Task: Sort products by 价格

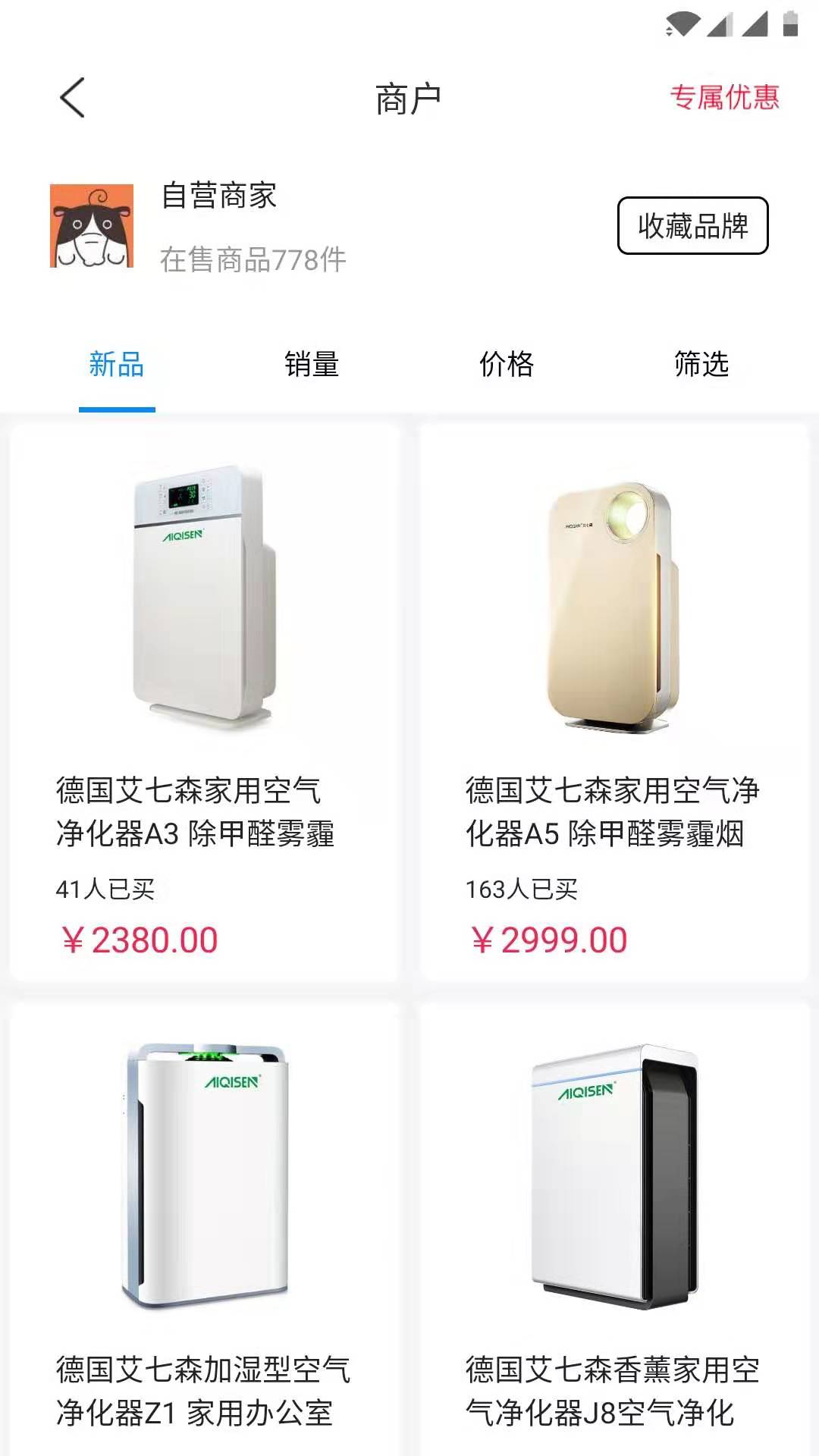Action: tap(507, 365)
